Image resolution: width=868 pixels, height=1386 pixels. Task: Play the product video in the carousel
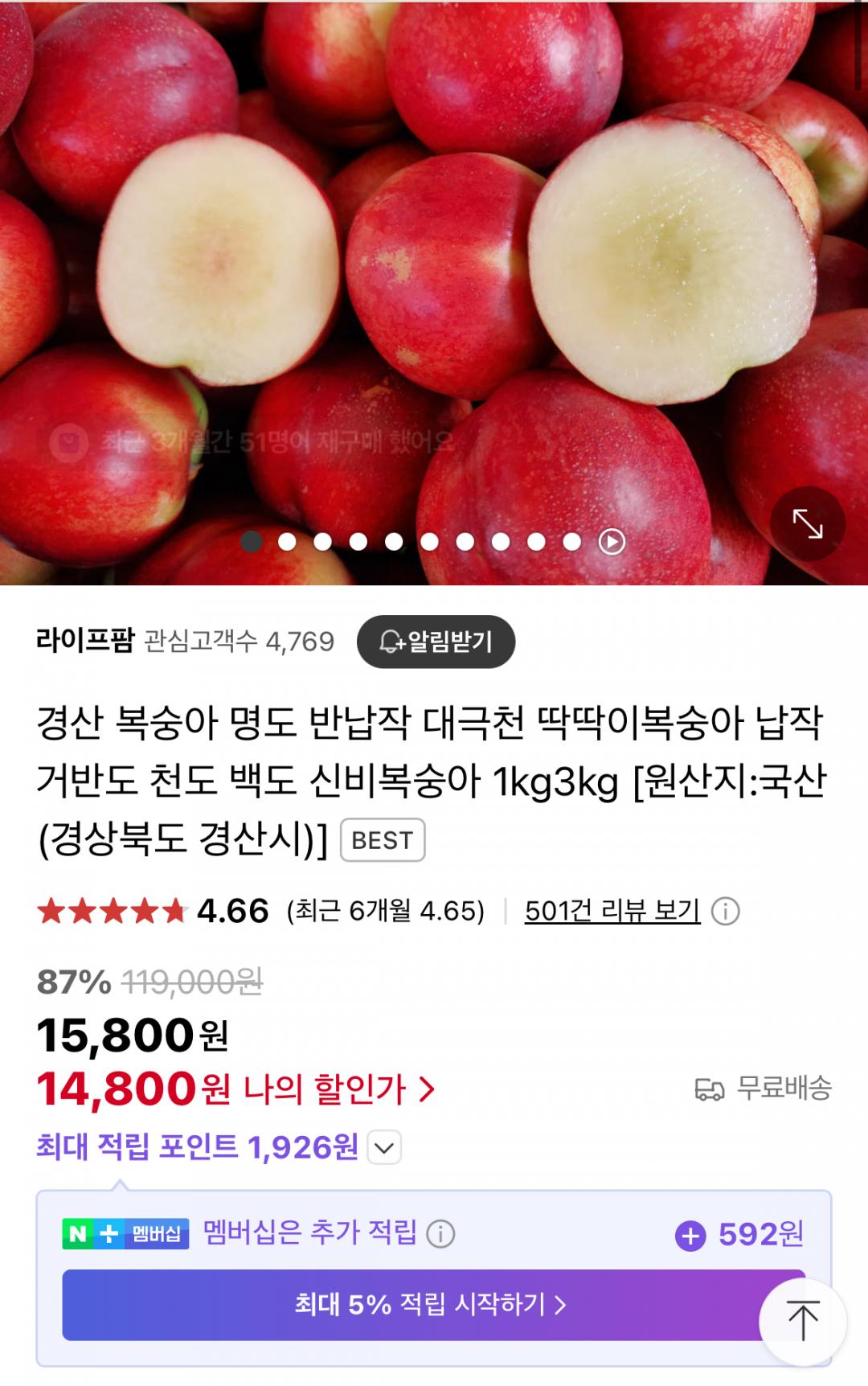(x=612, y=542)
